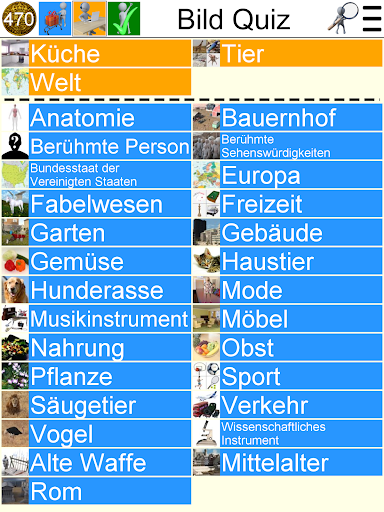Open Berühmte Person category
384x512 pixels.
[x=96, y=146]
